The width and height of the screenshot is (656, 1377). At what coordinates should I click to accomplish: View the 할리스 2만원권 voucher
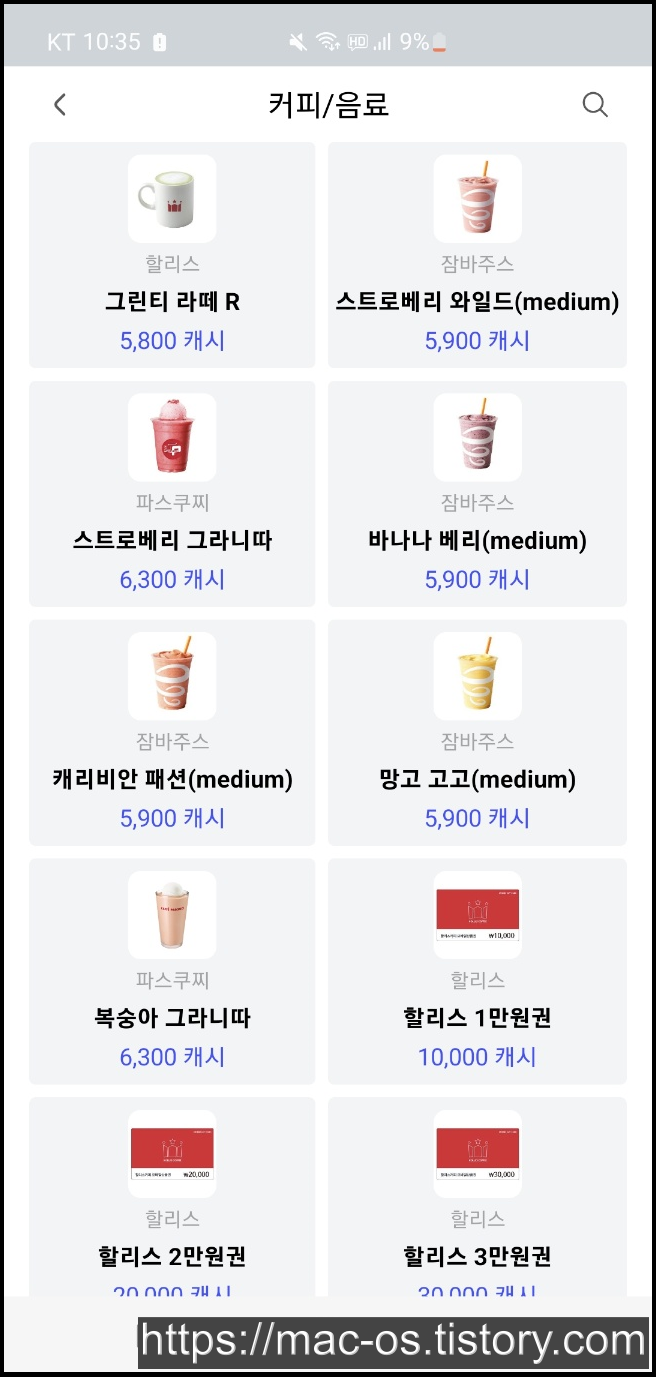click(x=172, y=1200)
